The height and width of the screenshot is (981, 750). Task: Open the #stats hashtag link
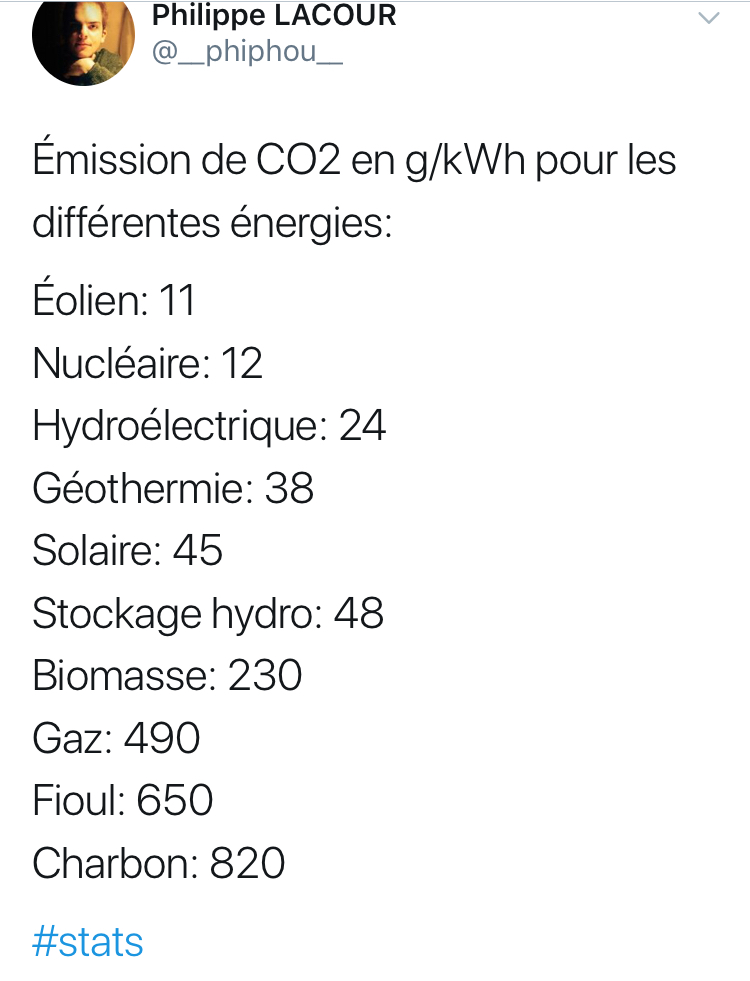coord(88,942)
